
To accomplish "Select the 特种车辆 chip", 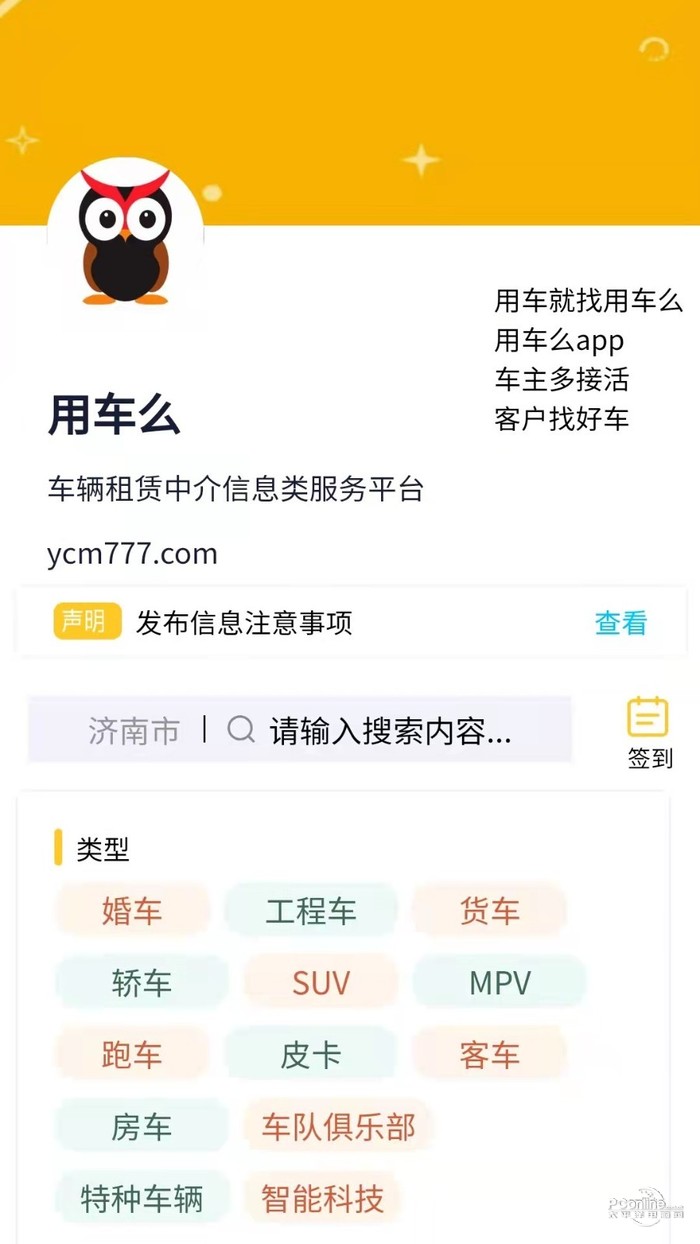I will click(x=141, y=1199).
